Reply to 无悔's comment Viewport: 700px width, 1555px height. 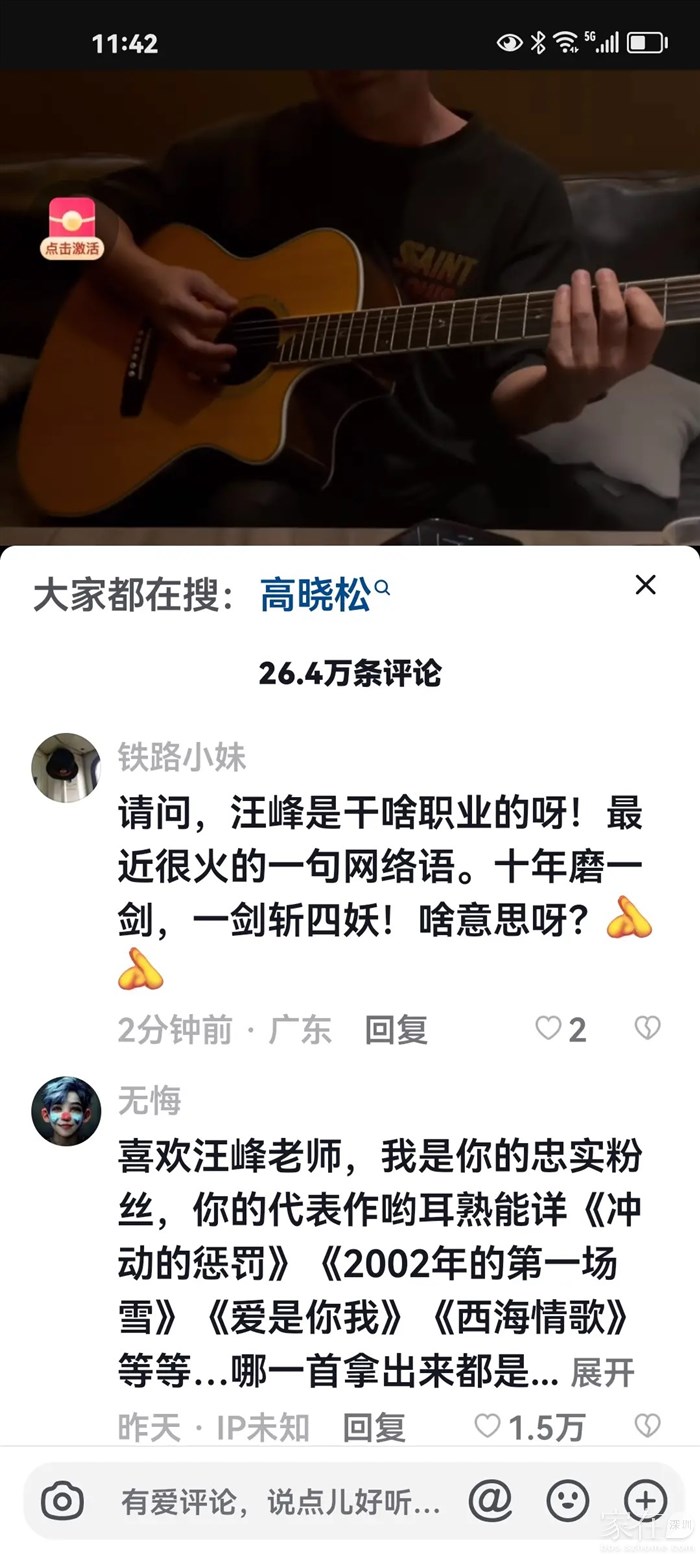click(374, 1427)
